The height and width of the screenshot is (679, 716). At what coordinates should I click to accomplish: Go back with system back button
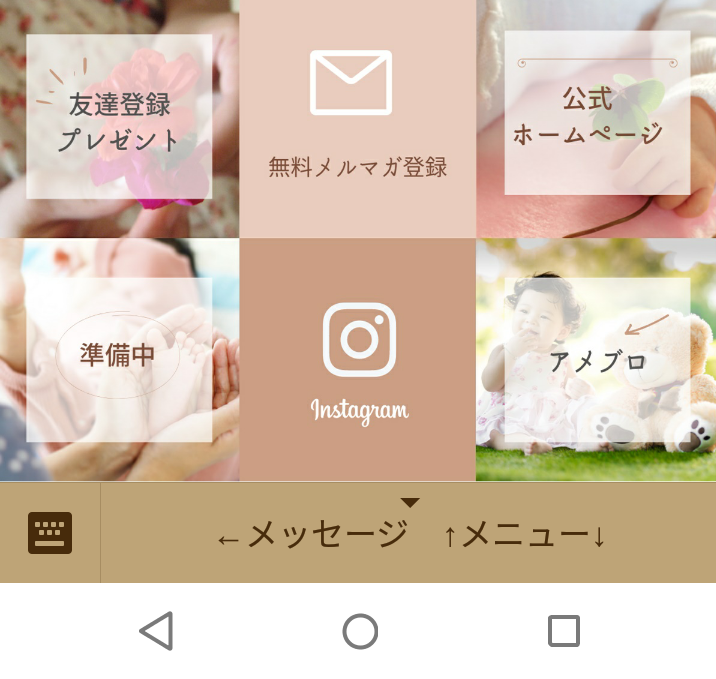(x=156, y=631)
